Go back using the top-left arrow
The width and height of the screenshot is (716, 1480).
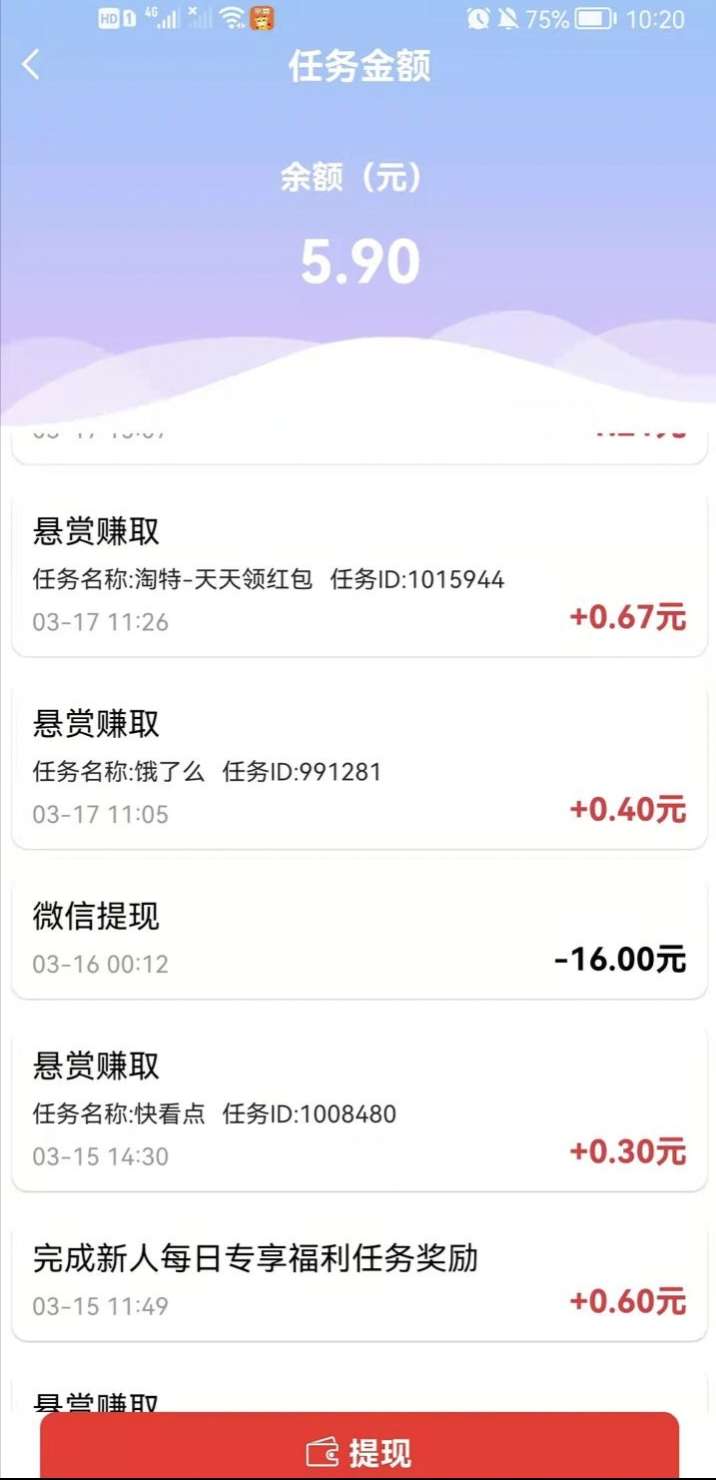(31, 66)
